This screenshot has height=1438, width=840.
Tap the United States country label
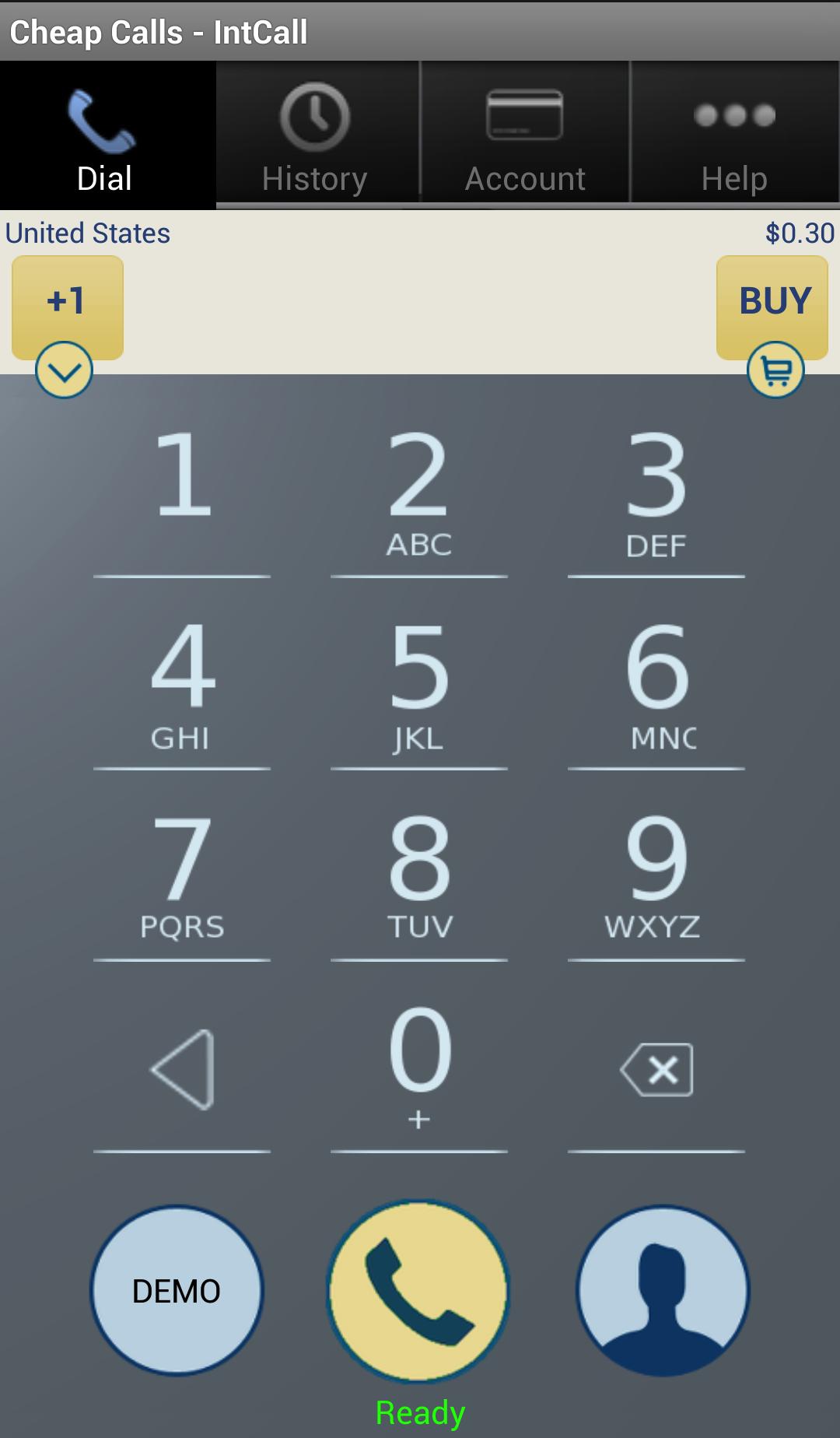coord(87,232)
